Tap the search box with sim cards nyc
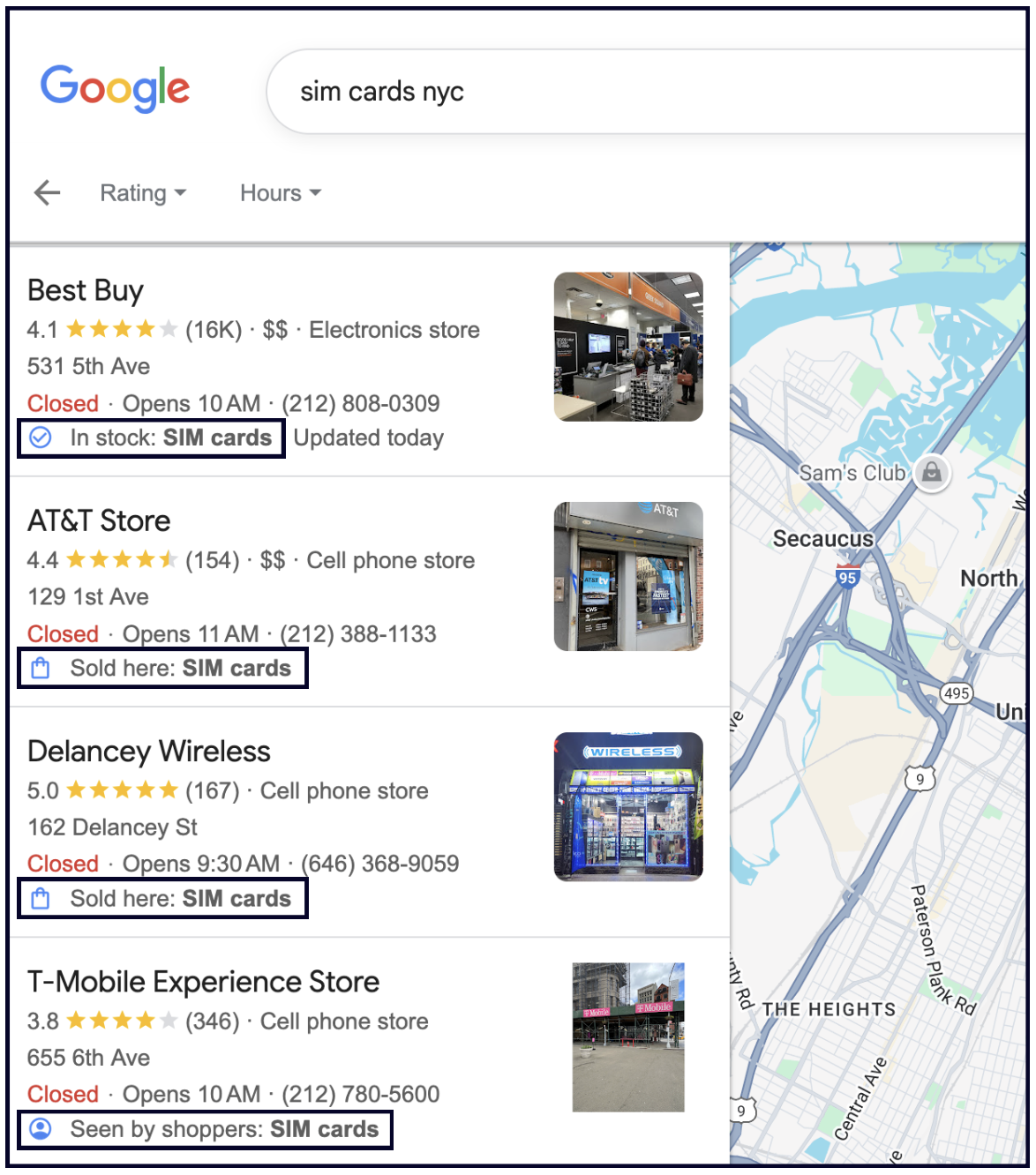This screenshot has width=1036, height=1175. (618, 92)
